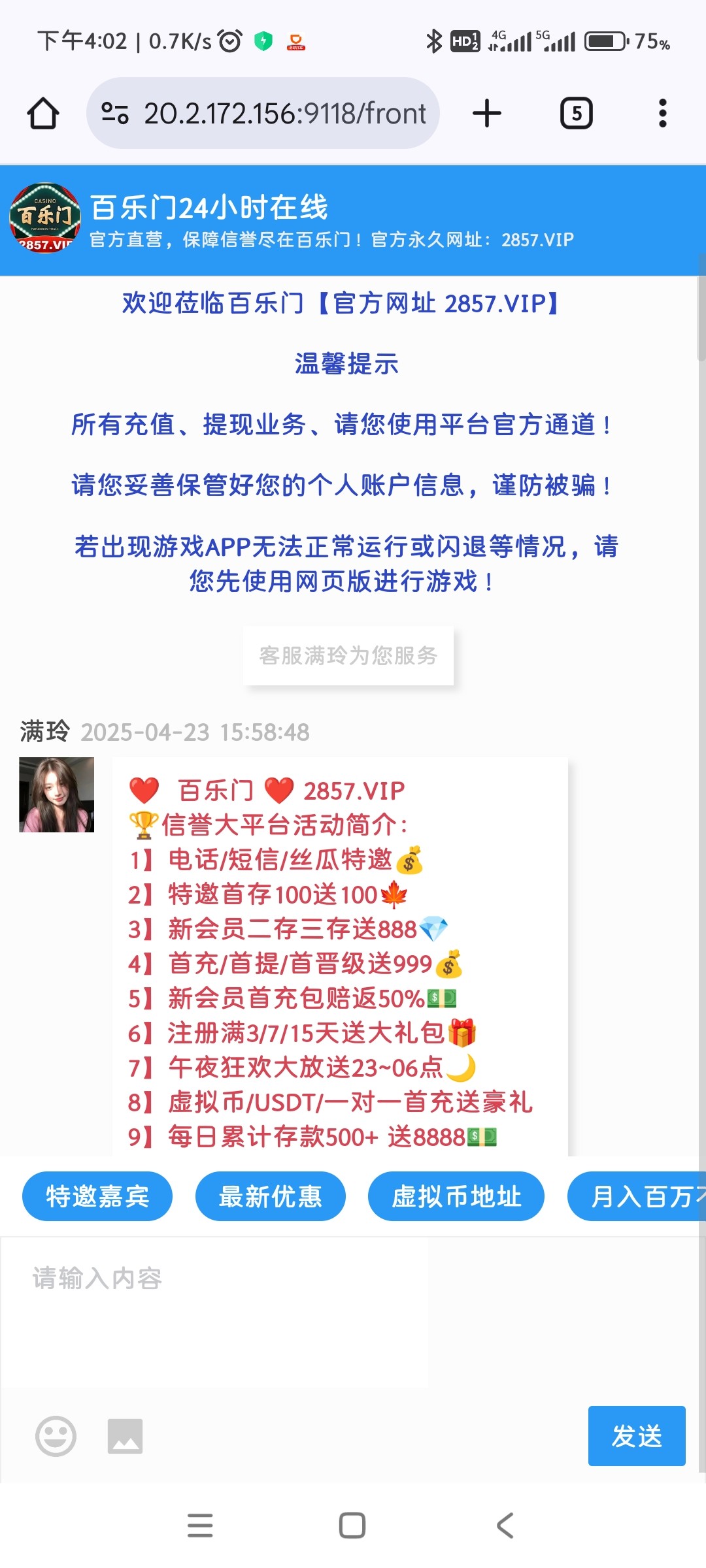Focus the 请输入内容 message field
Image resolution: width=706 pixels, height=1568 pixels.
pos(216,1313)
